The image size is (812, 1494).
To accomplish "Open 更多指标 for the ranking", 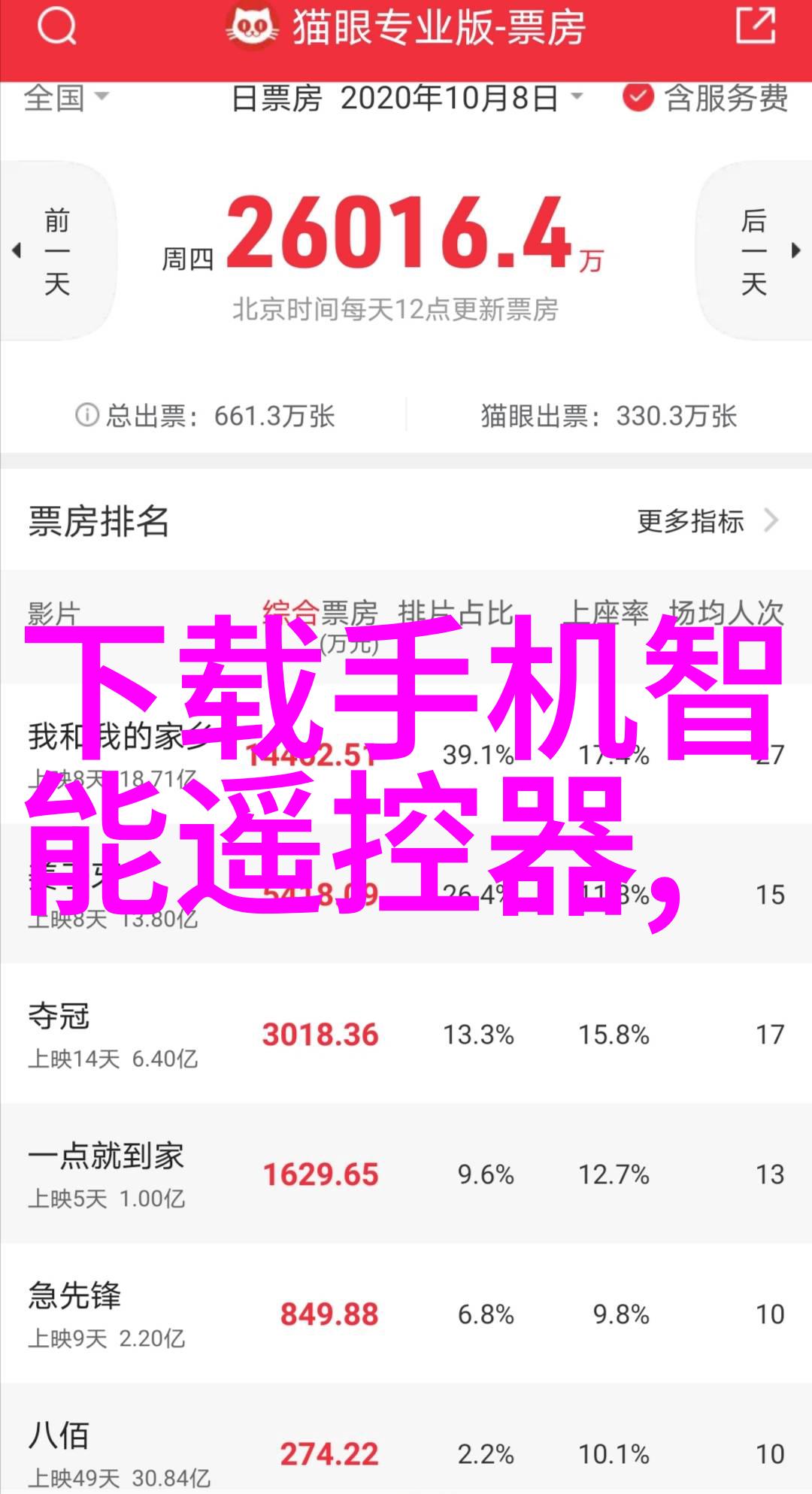I will (x=708, y=521).
